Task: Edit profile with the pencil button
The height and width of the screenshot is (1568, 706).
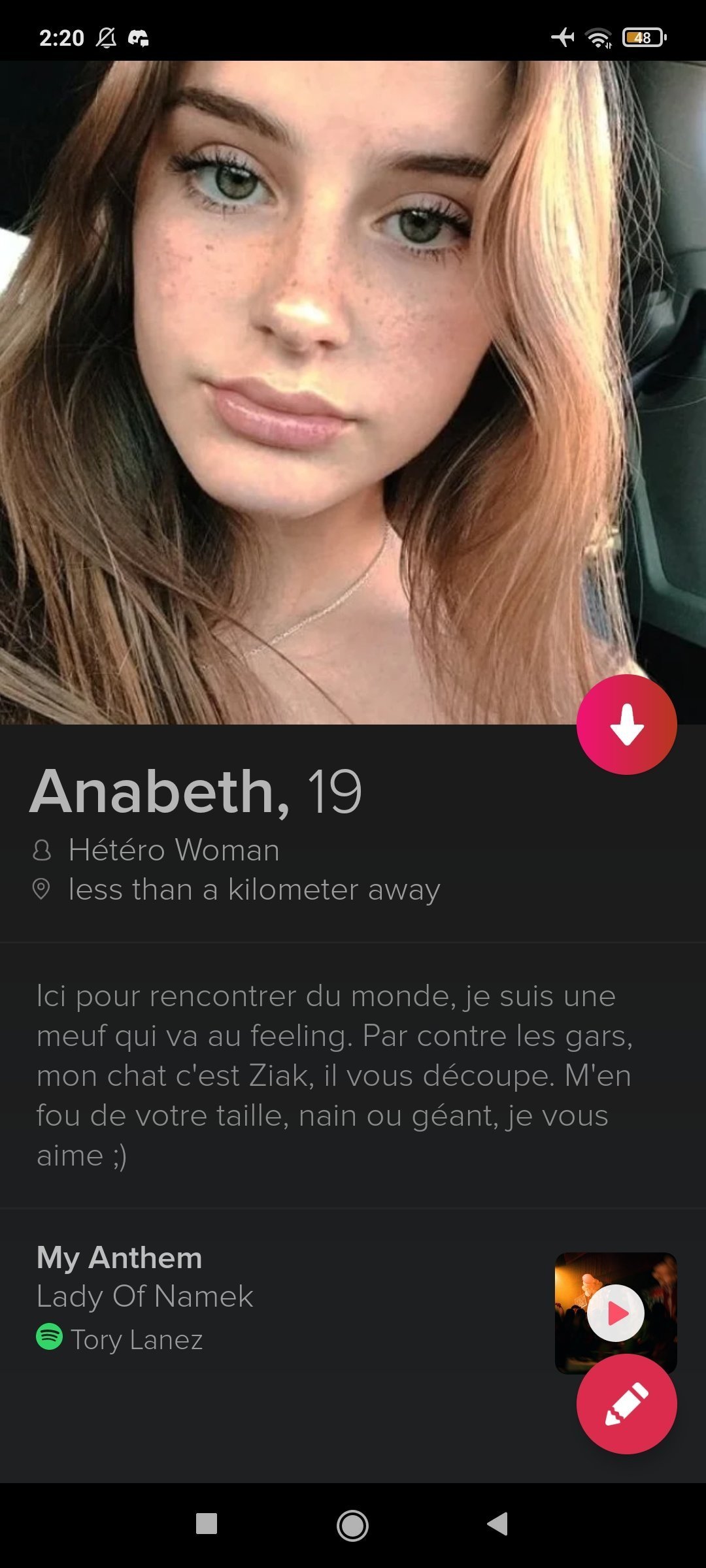Action: click(626, 1404)
